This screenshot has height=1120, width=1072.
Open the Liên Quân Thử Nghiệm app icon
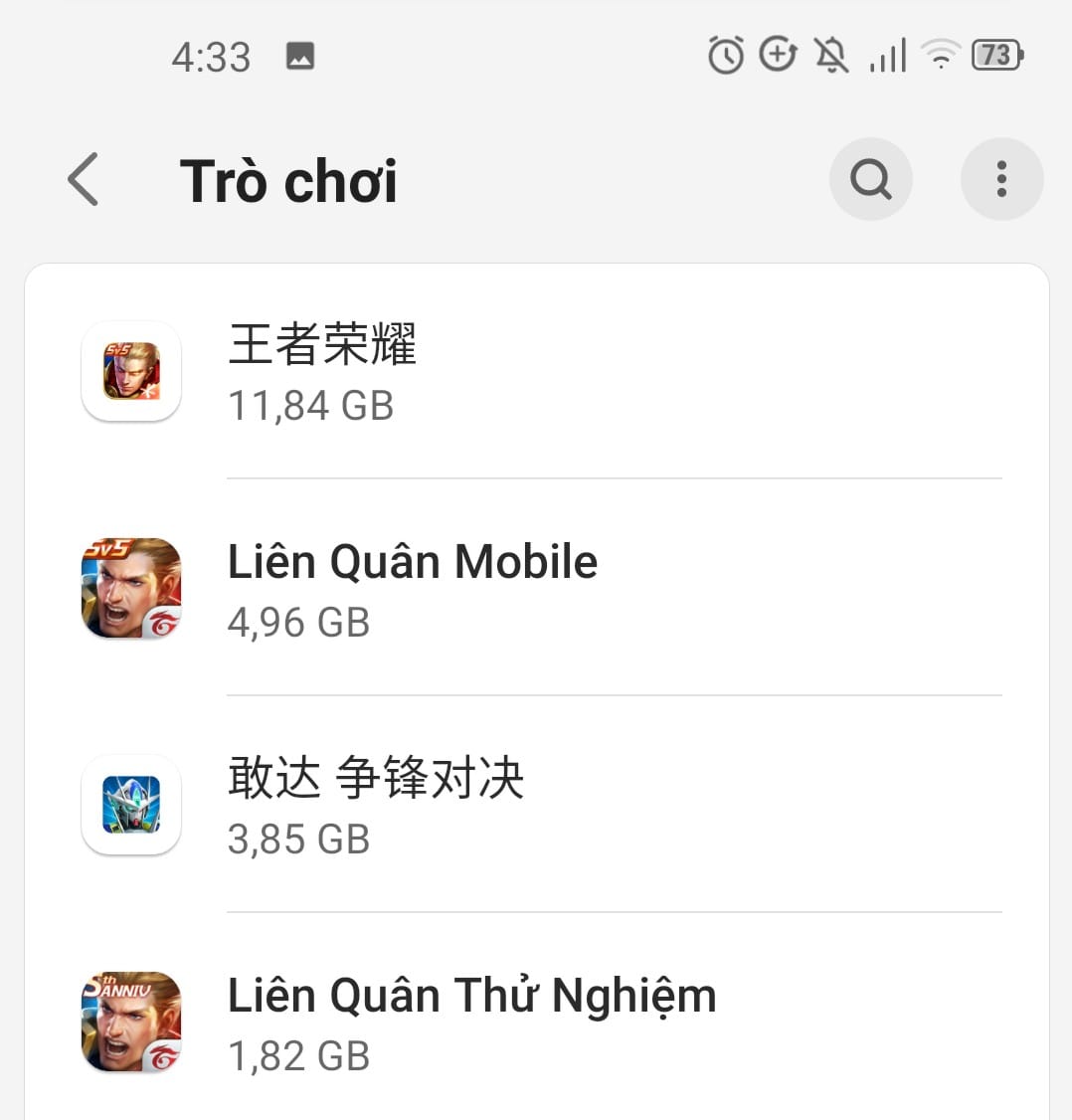pos(130,1021)
